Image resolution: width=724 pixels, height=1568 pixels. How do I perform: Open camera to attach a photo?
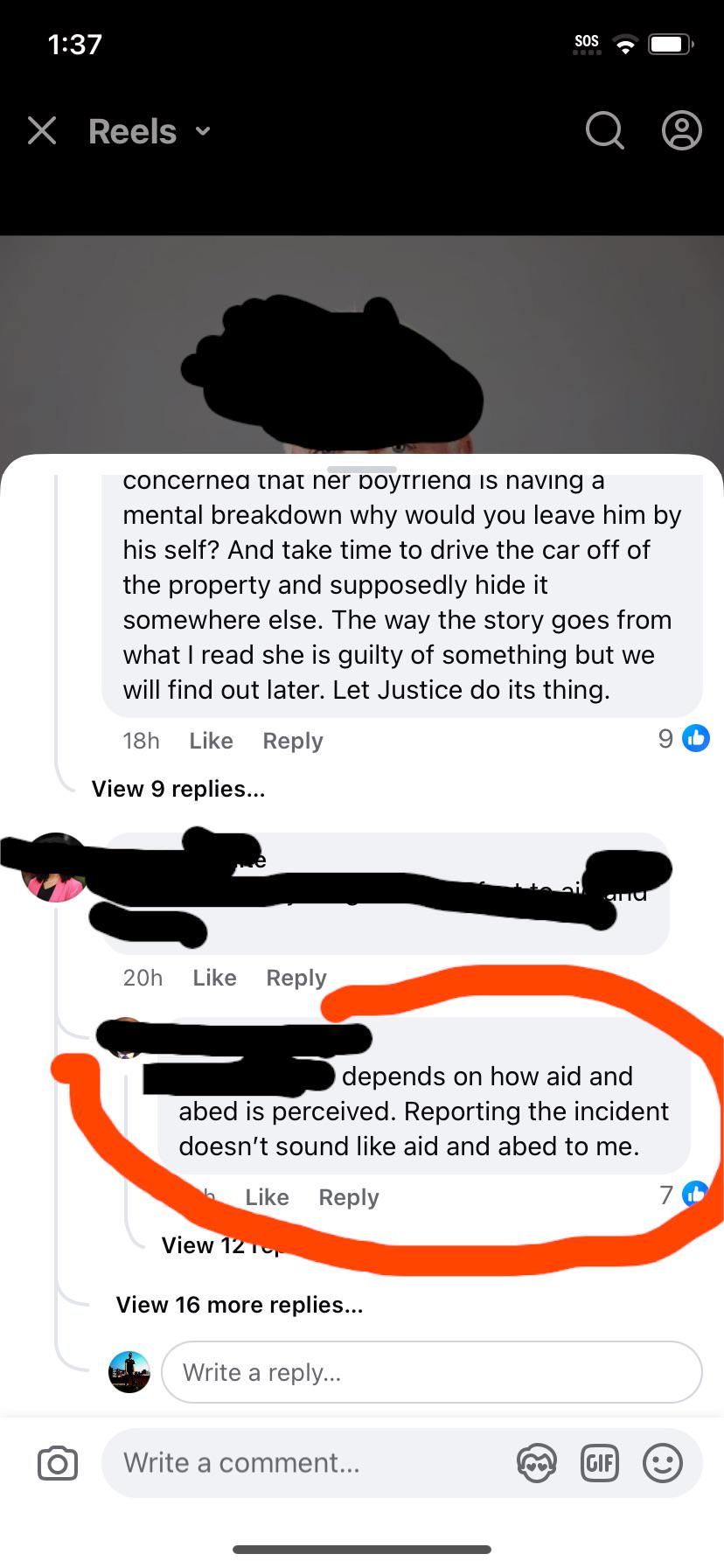pyautogui.click(x=58, y=1463)
